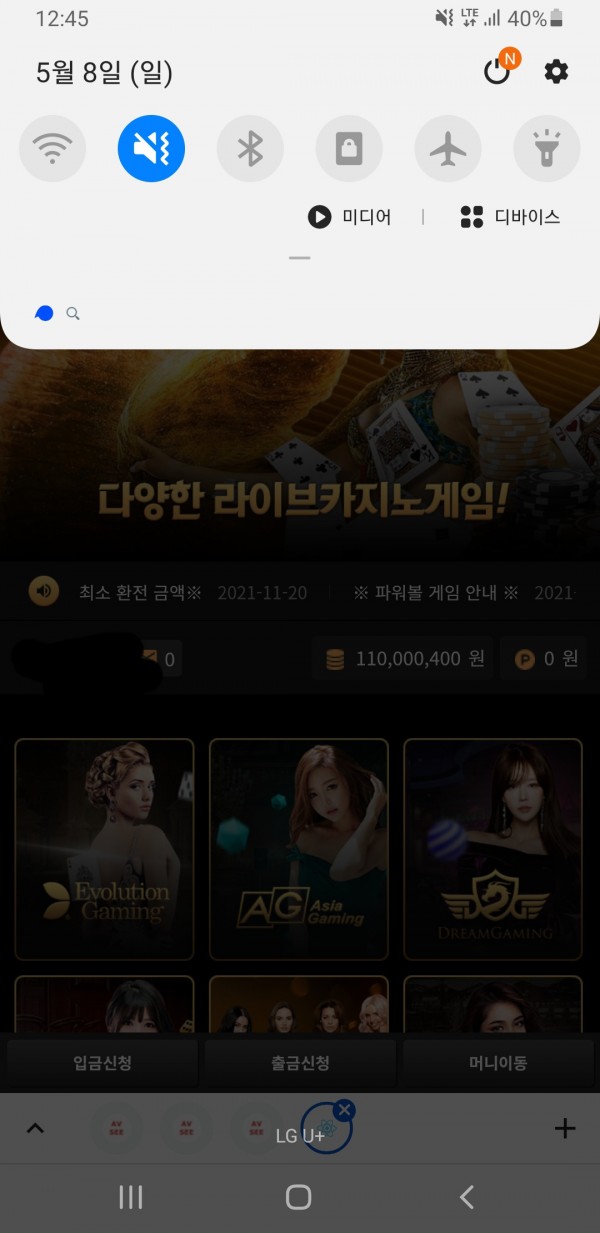Toggle the vibrate sound mode
The image size is (600, 1233).
tap(151, 149)
